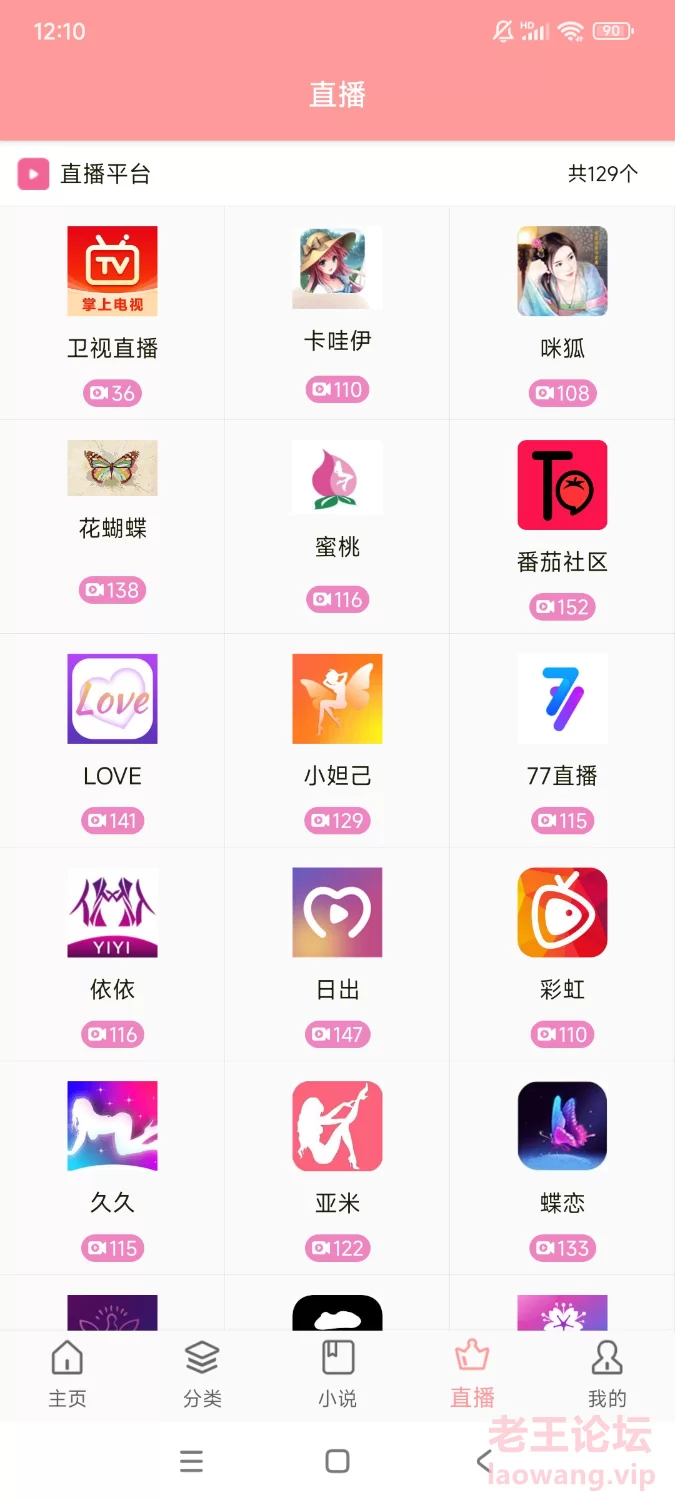This screenshot has width=675, height=1500.
Task: Tap the 蜜桃 platform tile
Action: [x=337, y=479]
